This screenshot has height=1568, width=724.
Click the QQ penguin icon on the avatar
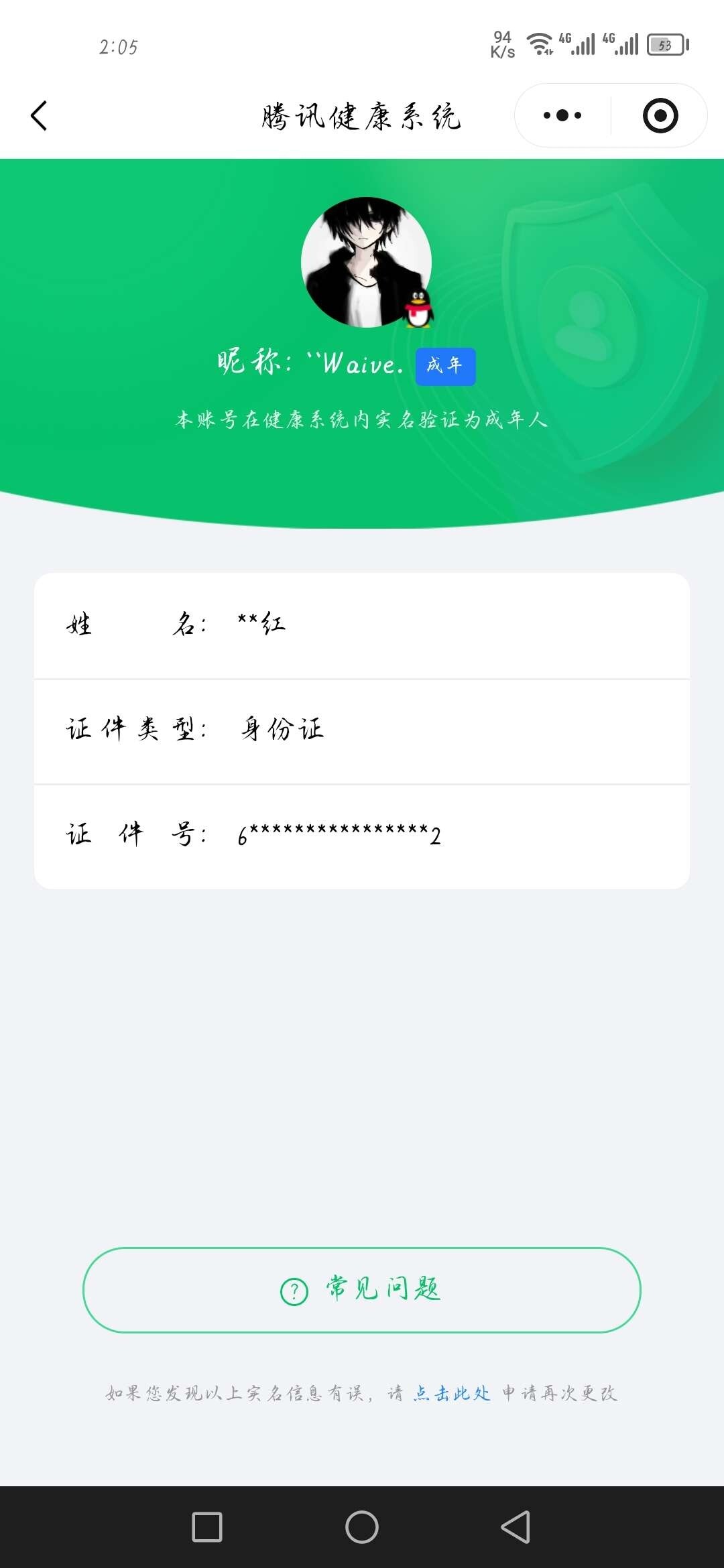pos(417,308)
